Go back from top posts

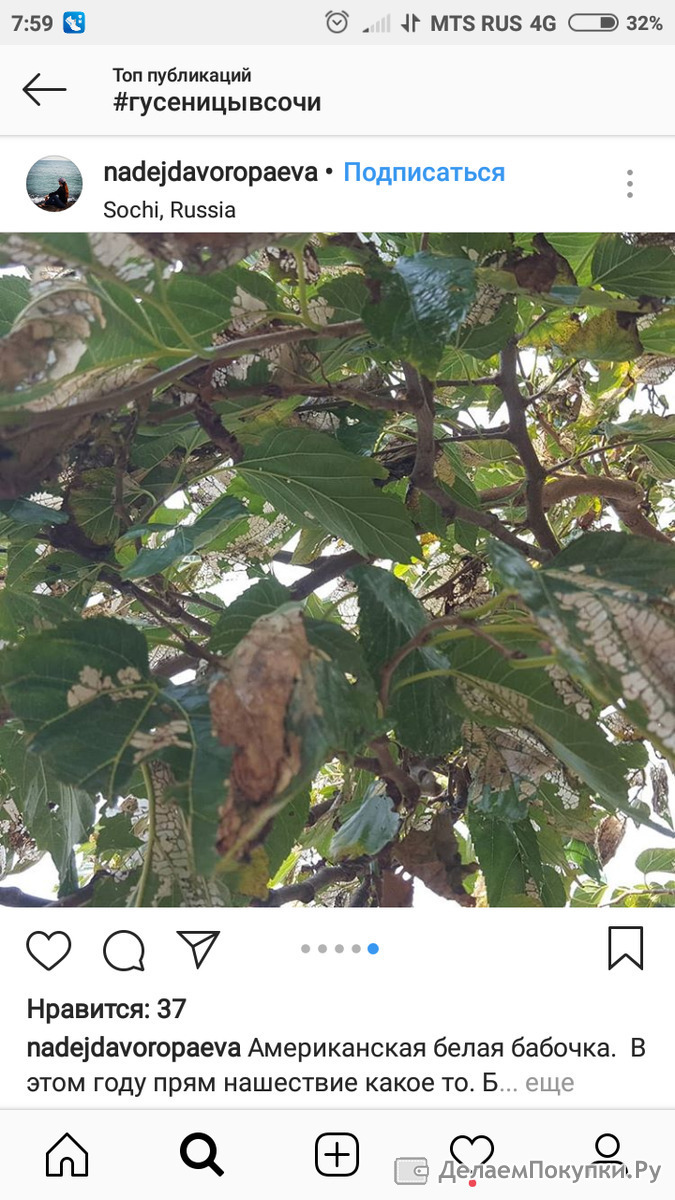coord(44,89)
